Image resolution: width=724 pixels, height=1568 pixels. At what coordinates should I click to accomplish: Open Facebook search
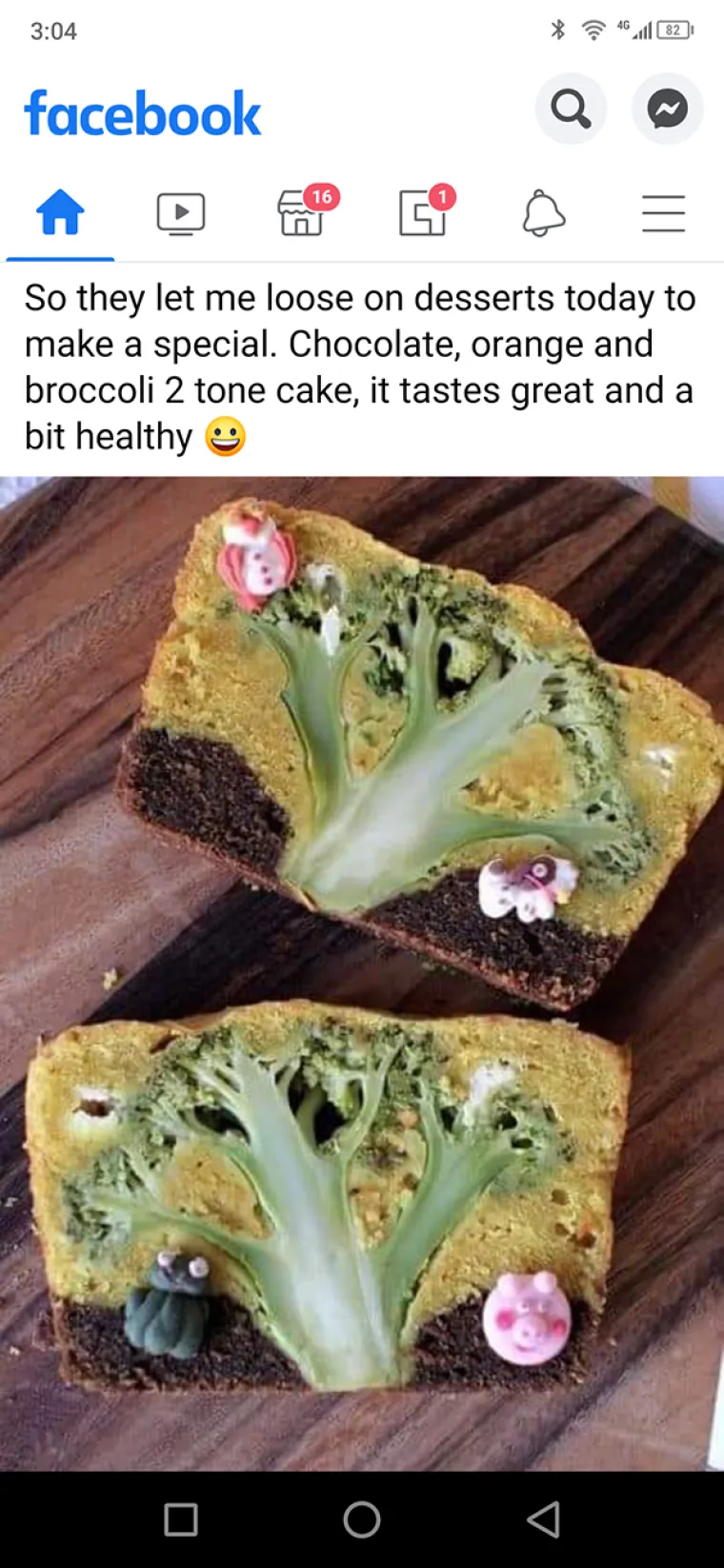tap(571, 109)
